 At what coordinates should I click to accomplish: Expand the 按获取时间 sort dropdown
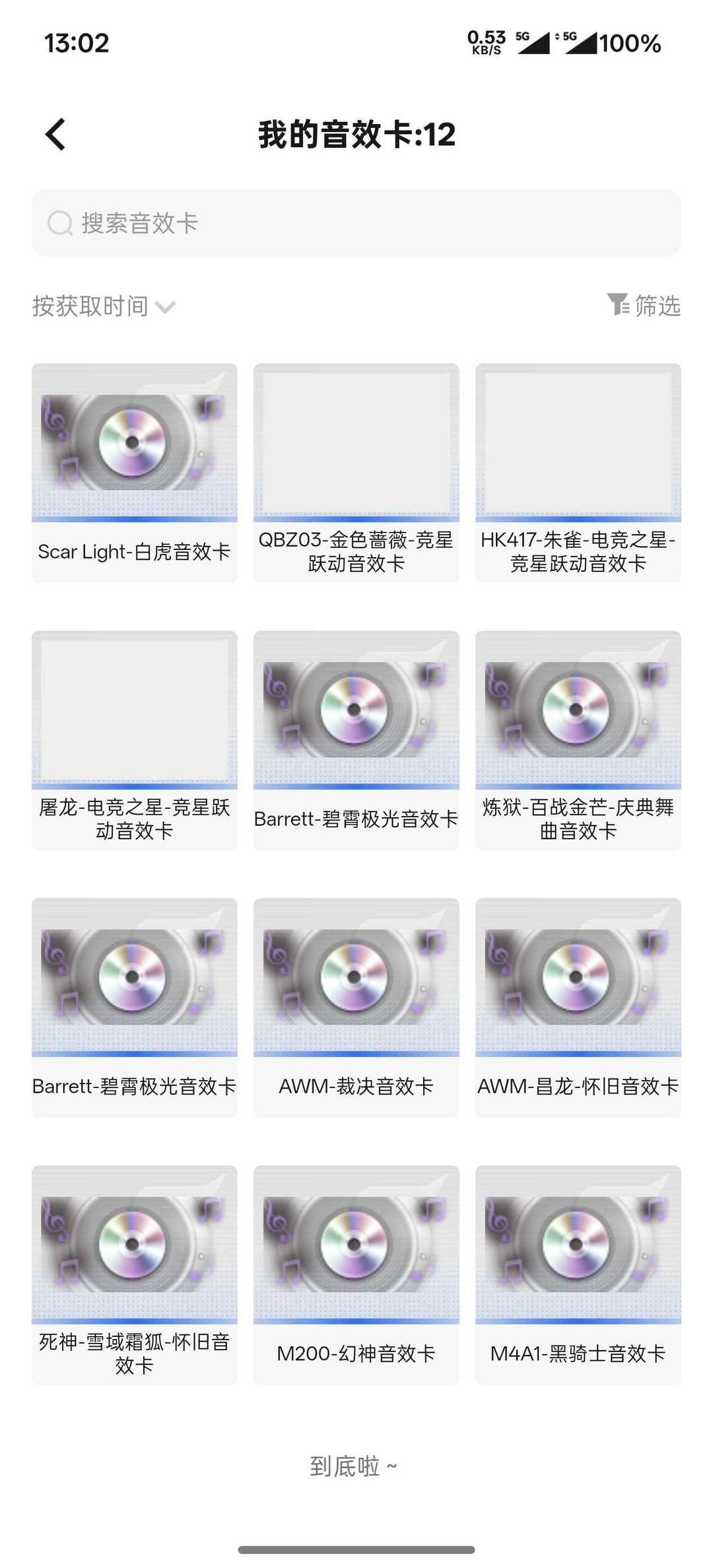(91, 306)
